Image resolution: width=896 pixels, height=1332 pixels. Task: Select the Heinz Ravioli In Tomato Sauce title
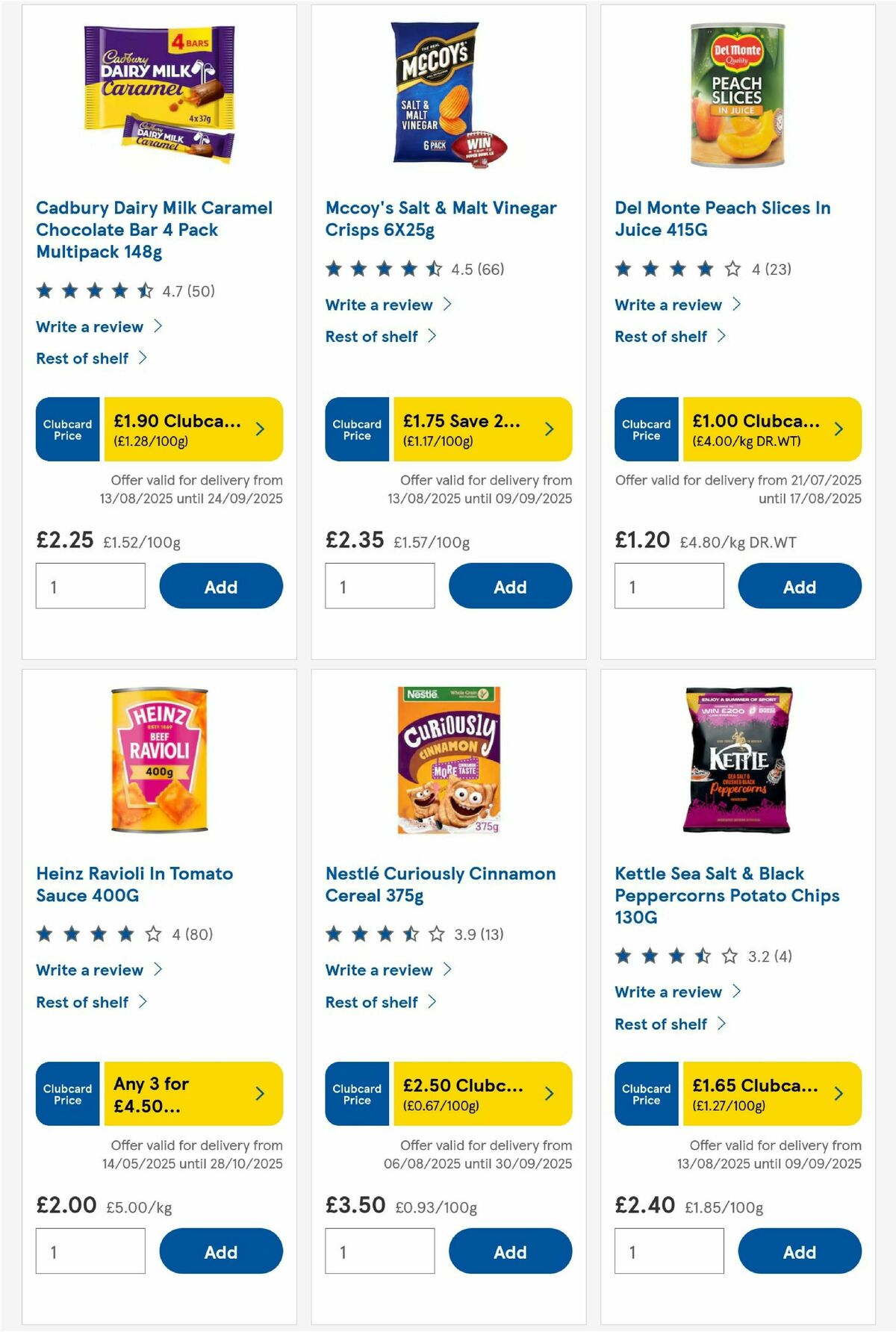(134, 885)
